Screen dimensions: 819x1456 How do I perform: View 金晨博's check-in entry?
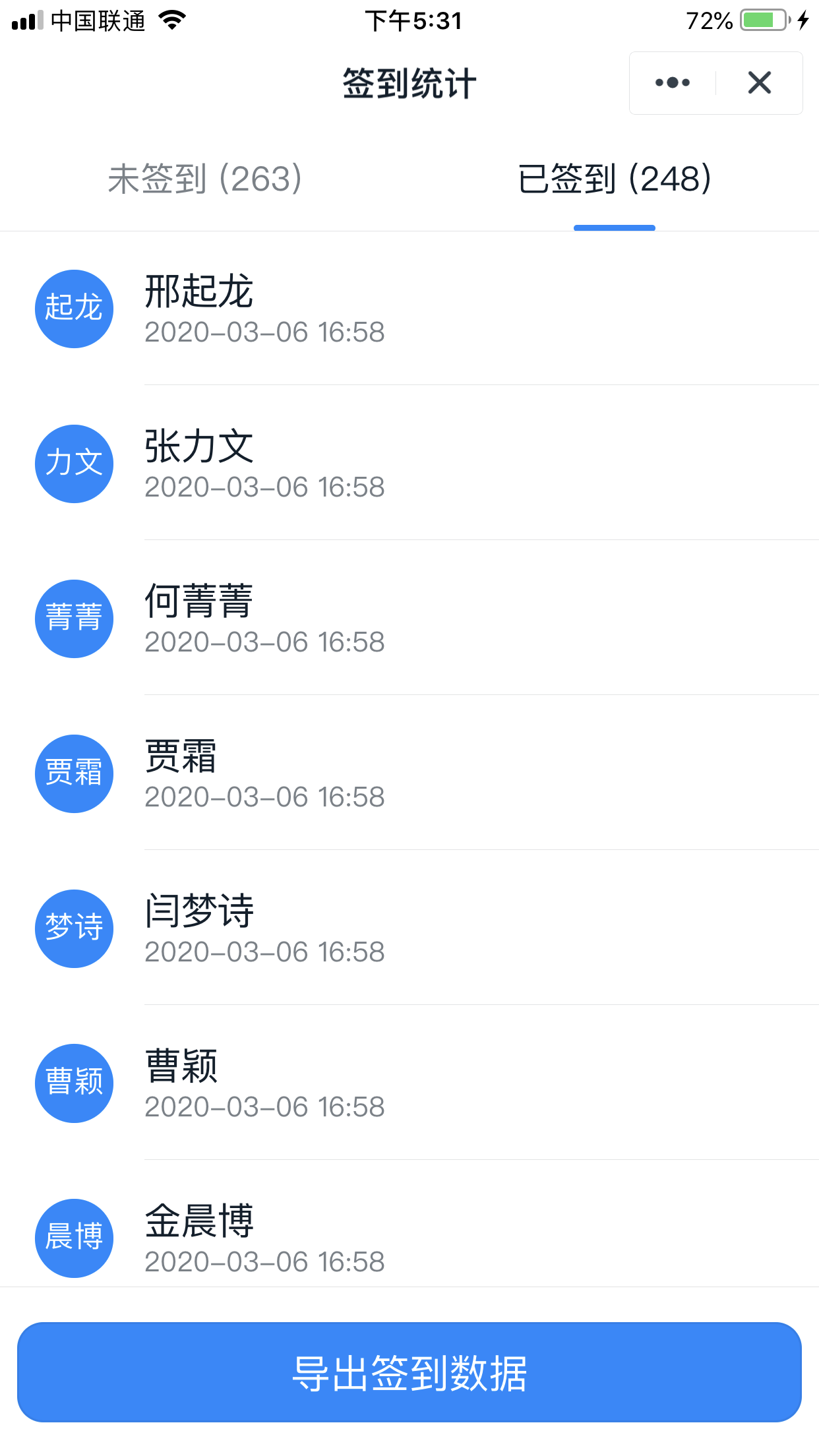point(409,1224)
